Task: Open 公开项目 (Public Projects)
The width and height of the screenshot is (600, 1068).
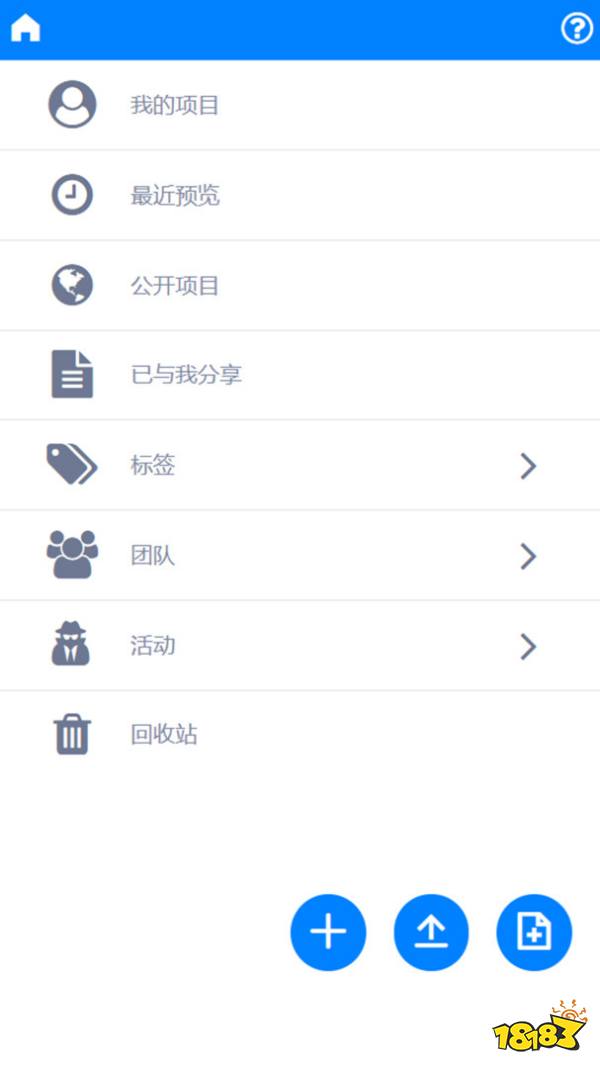Action: coord(300,285)
